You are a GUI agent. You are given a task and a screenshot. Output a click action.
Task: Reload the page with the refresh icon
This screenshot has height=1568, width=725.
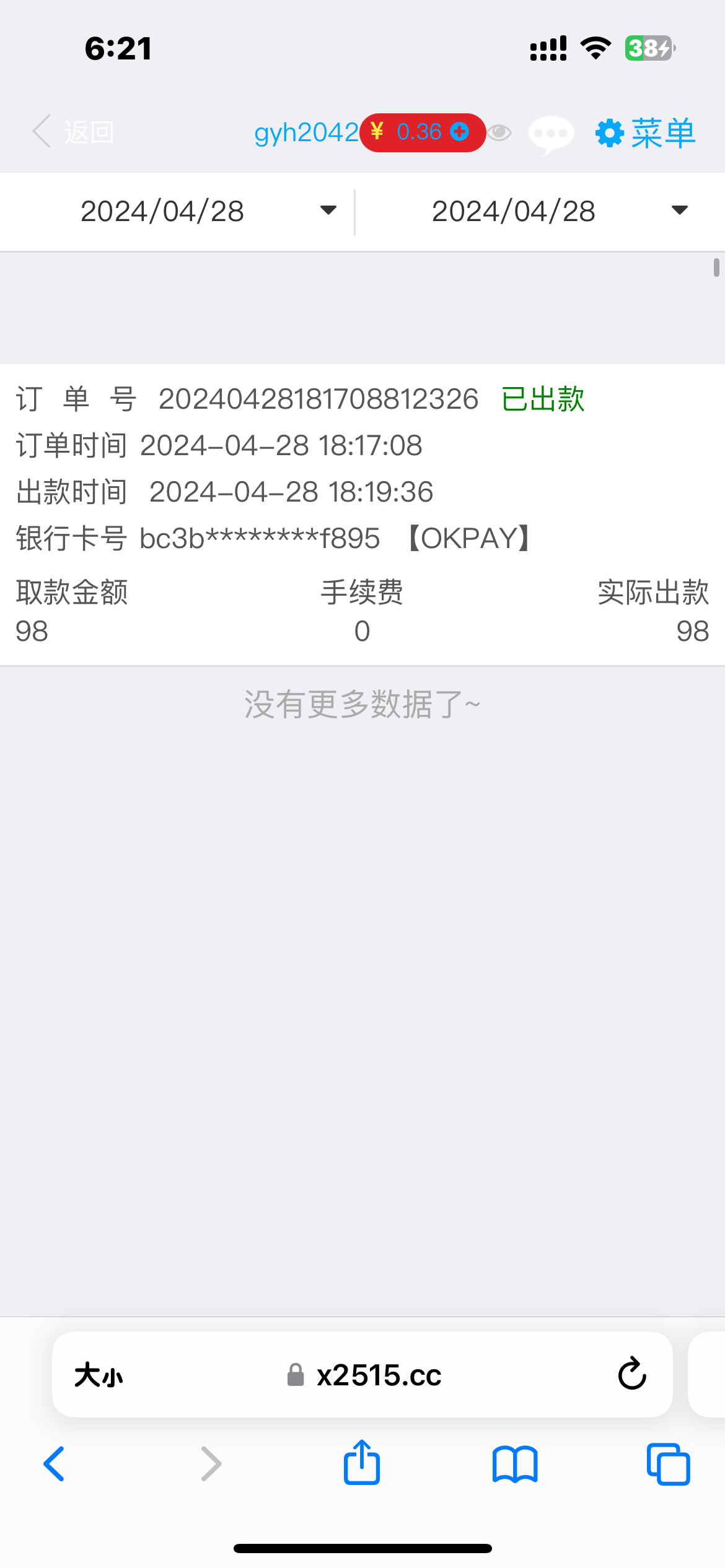(x=631, y=1375)
